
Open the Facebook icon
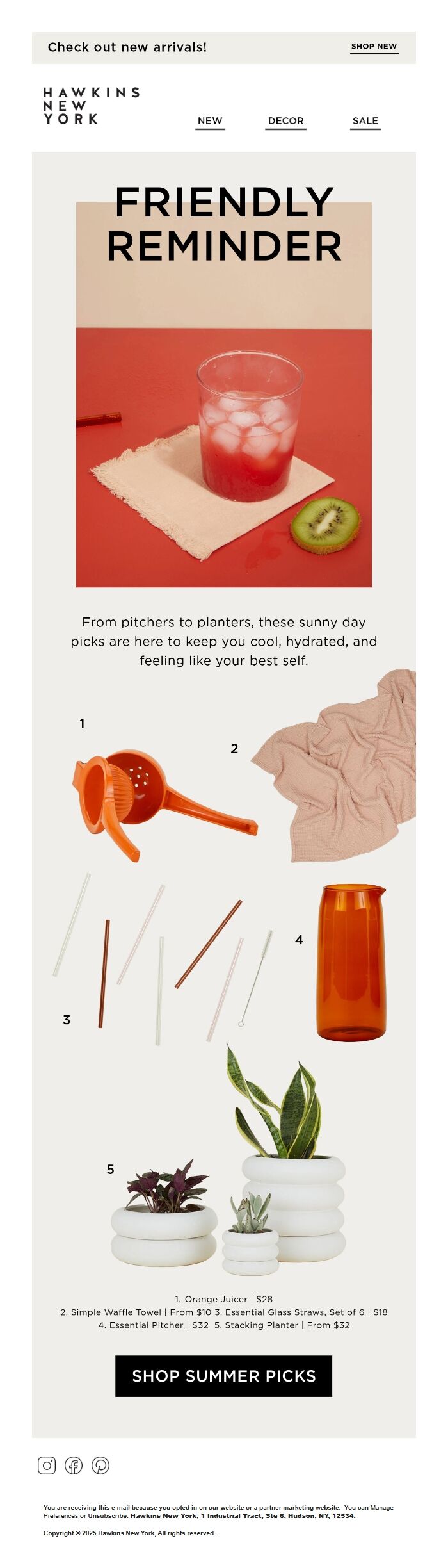point(74,1466)
